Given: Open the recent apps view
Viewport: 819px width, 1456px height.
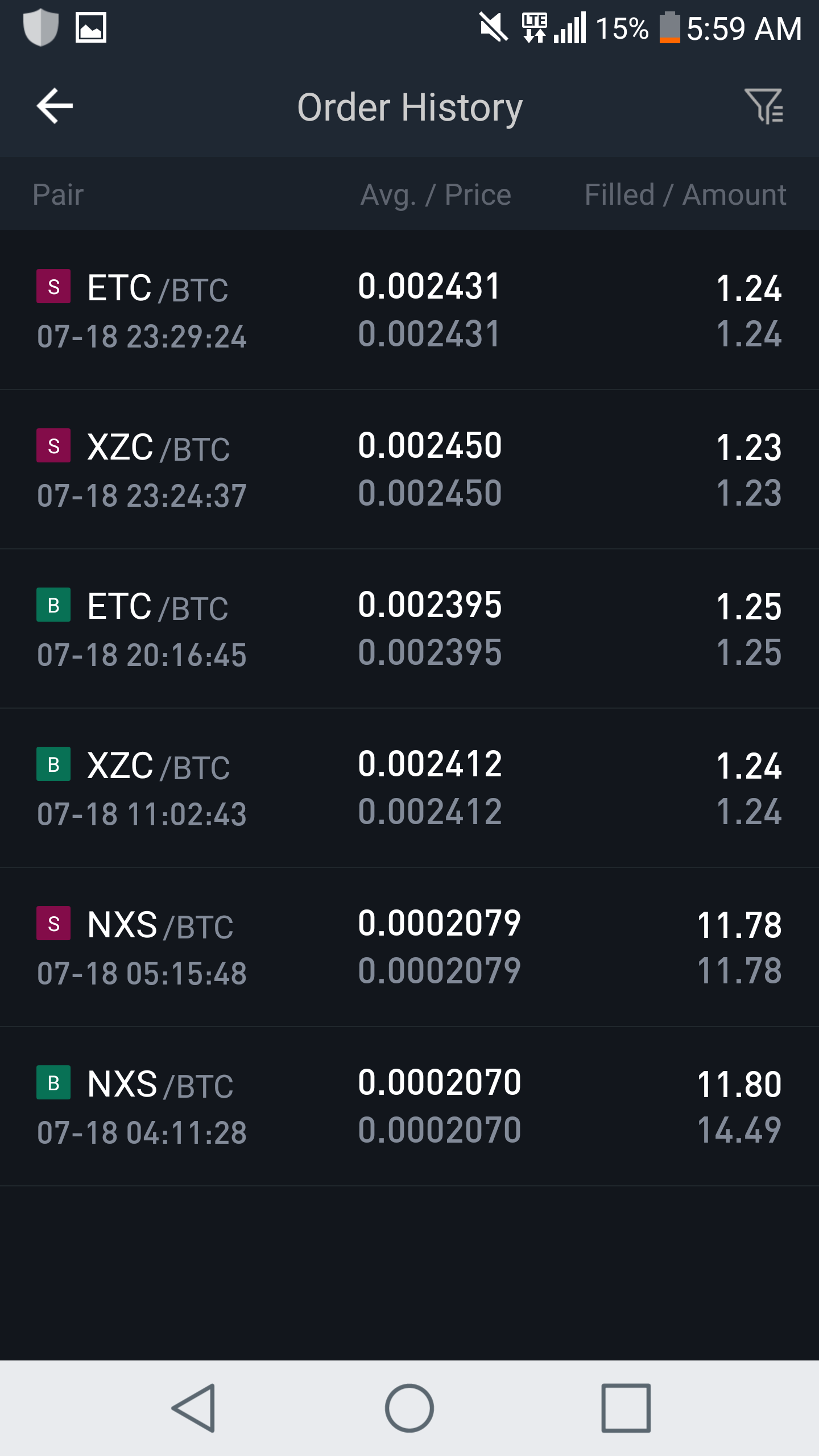Looking at the screenshot, I should (626, 1408).
